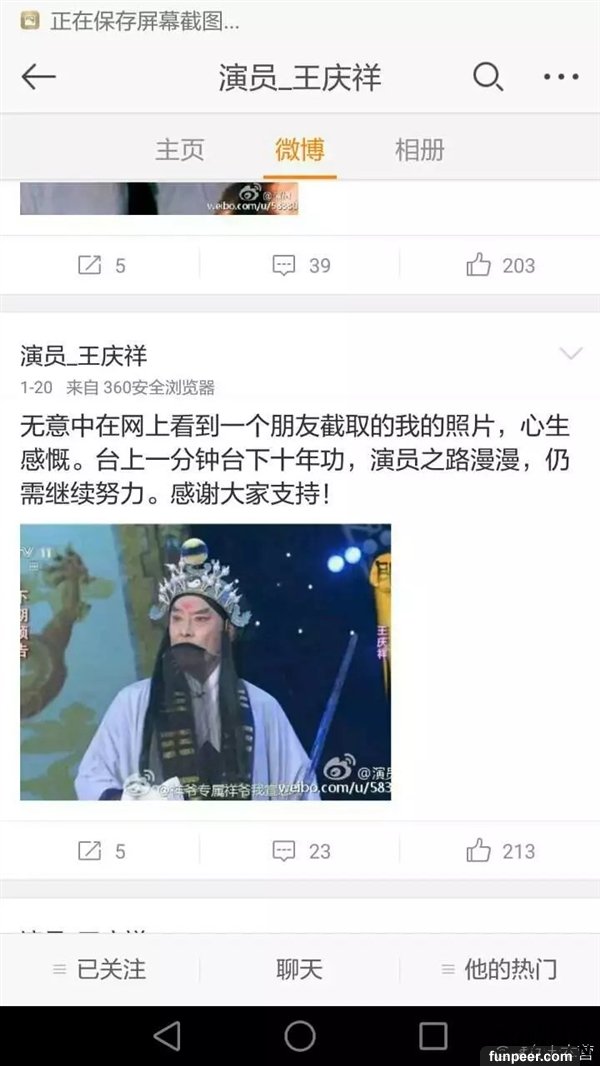Open the 他的热门 menu
Viewport: 600px width, 1066px height.
coord(500,969)
